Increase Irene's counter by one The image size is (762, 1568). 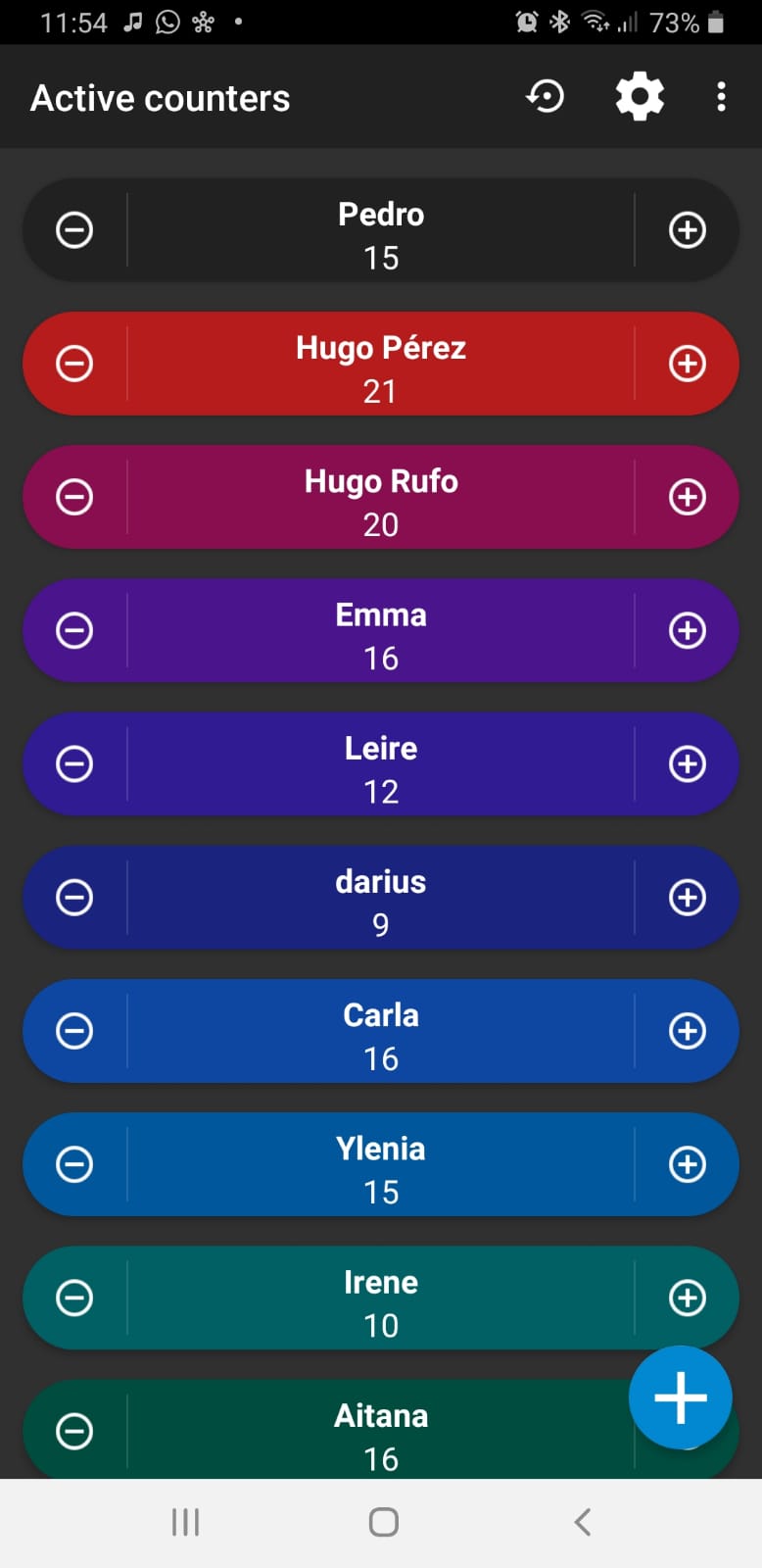coord(688,1298)
